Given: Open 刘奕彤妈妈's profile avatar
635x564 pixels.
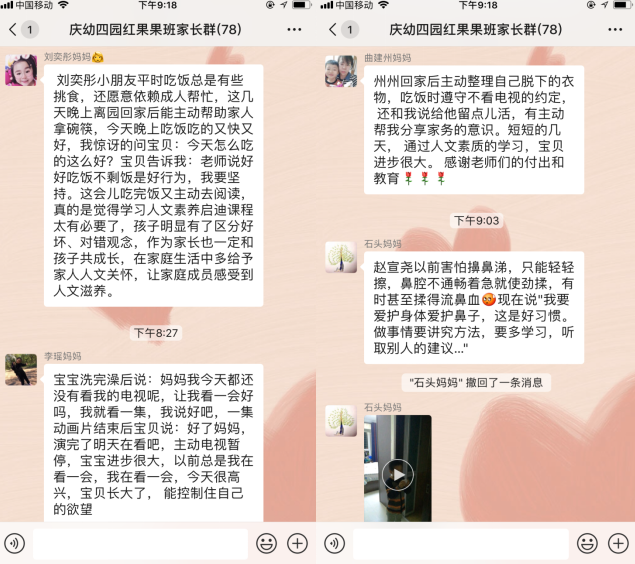Looking at the screenshot, I should [x=22, y=72].
